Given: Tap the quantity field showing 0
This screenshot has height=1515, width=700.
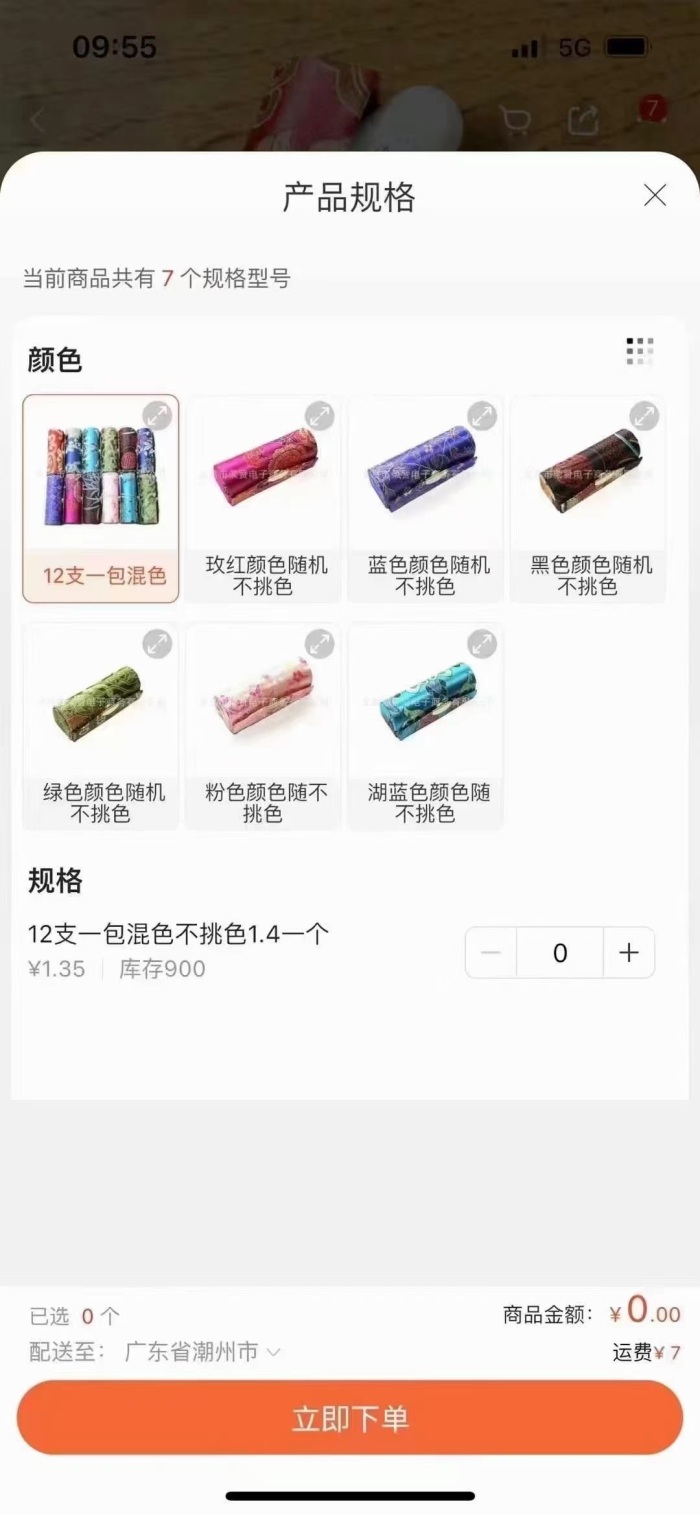Looking at the screenshot, I should 560,953.
